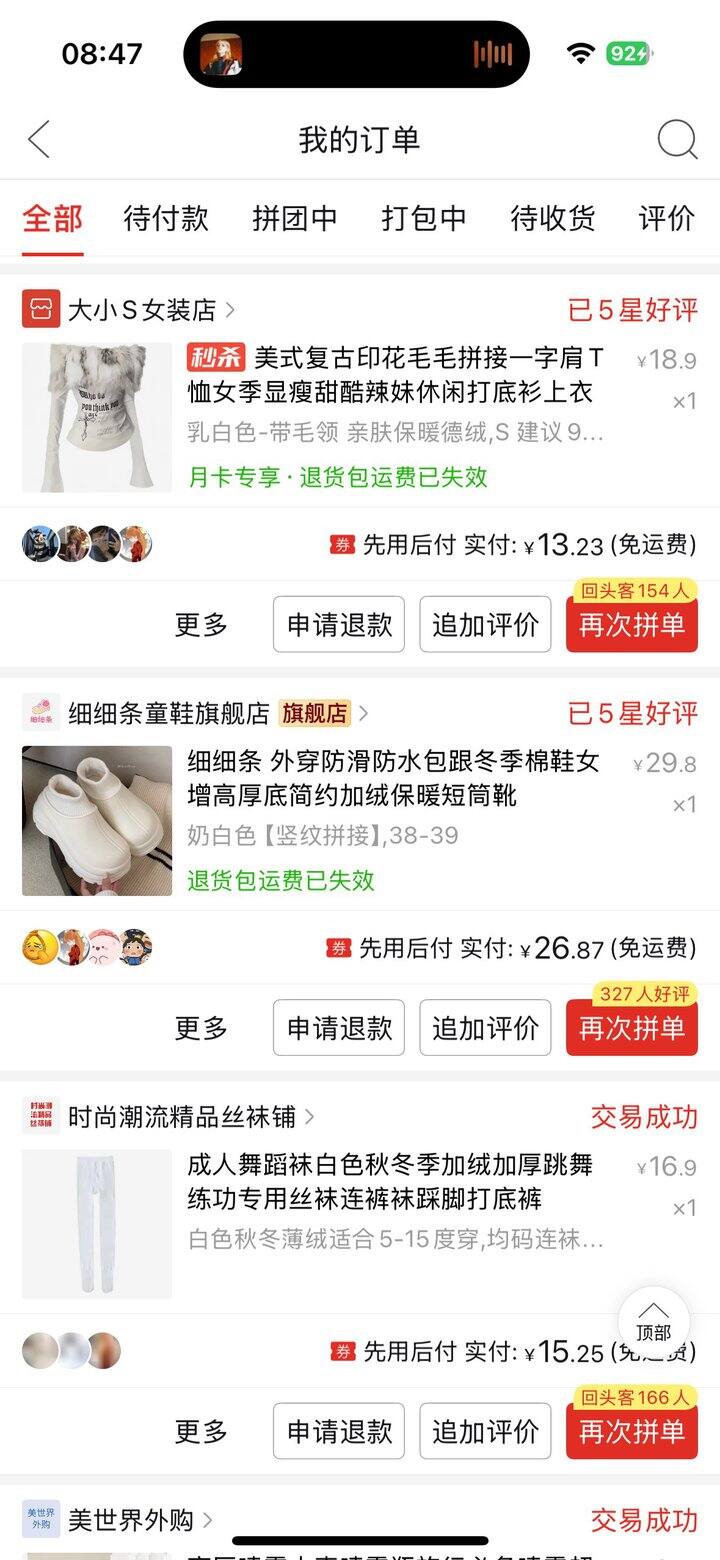Switch to the 待付款 tab
The image size is (720, 1560).
[x=166, y=218]
